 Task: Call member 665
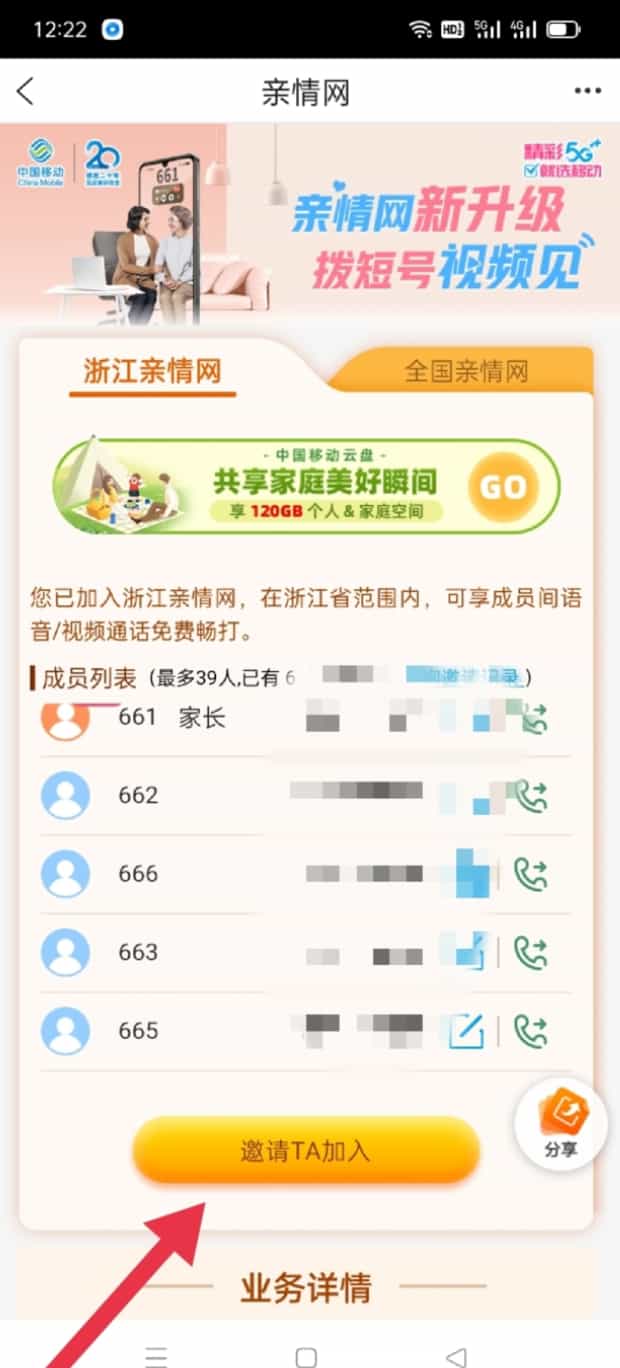(531, 1030)
